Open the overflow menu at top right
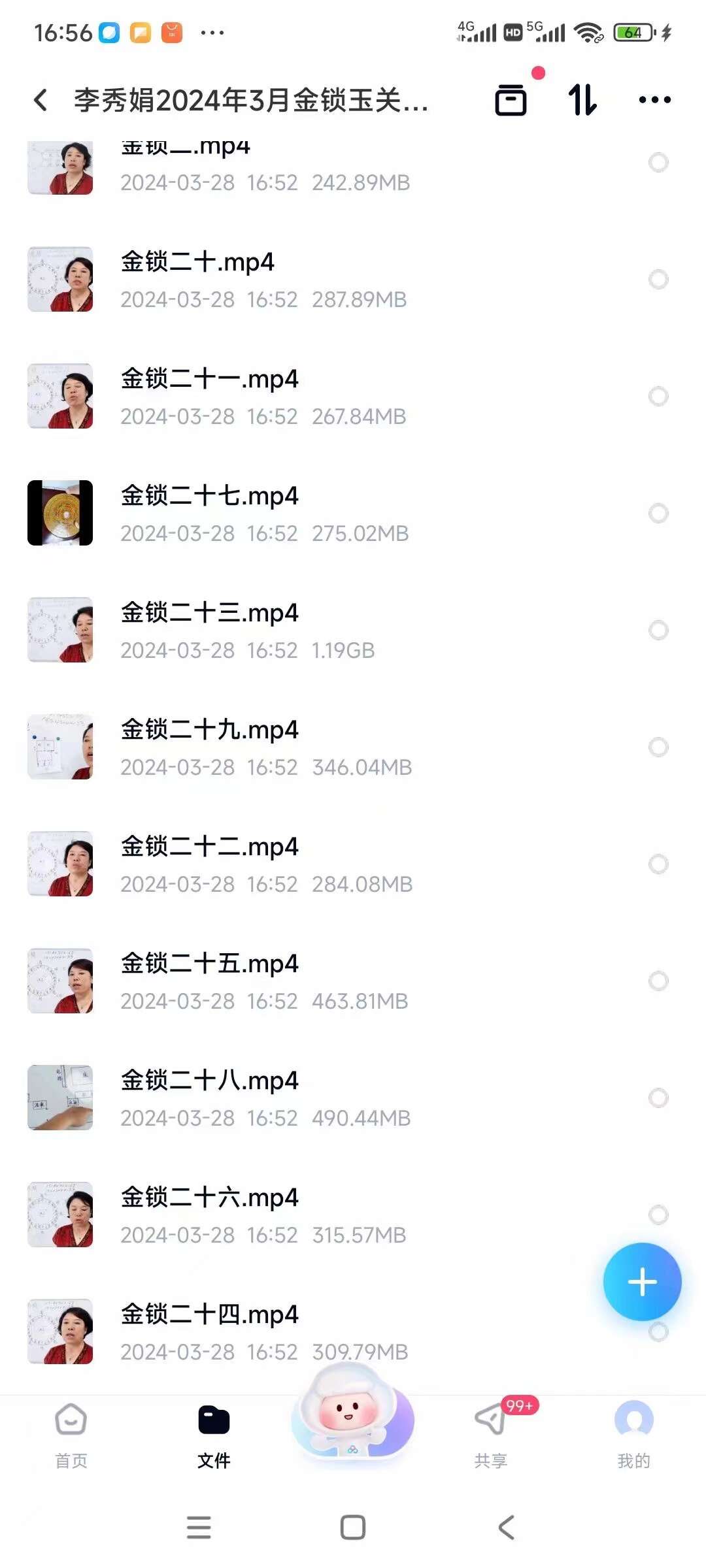The height and width of the screenshot is (1568, 706). [x=654, y=100]
